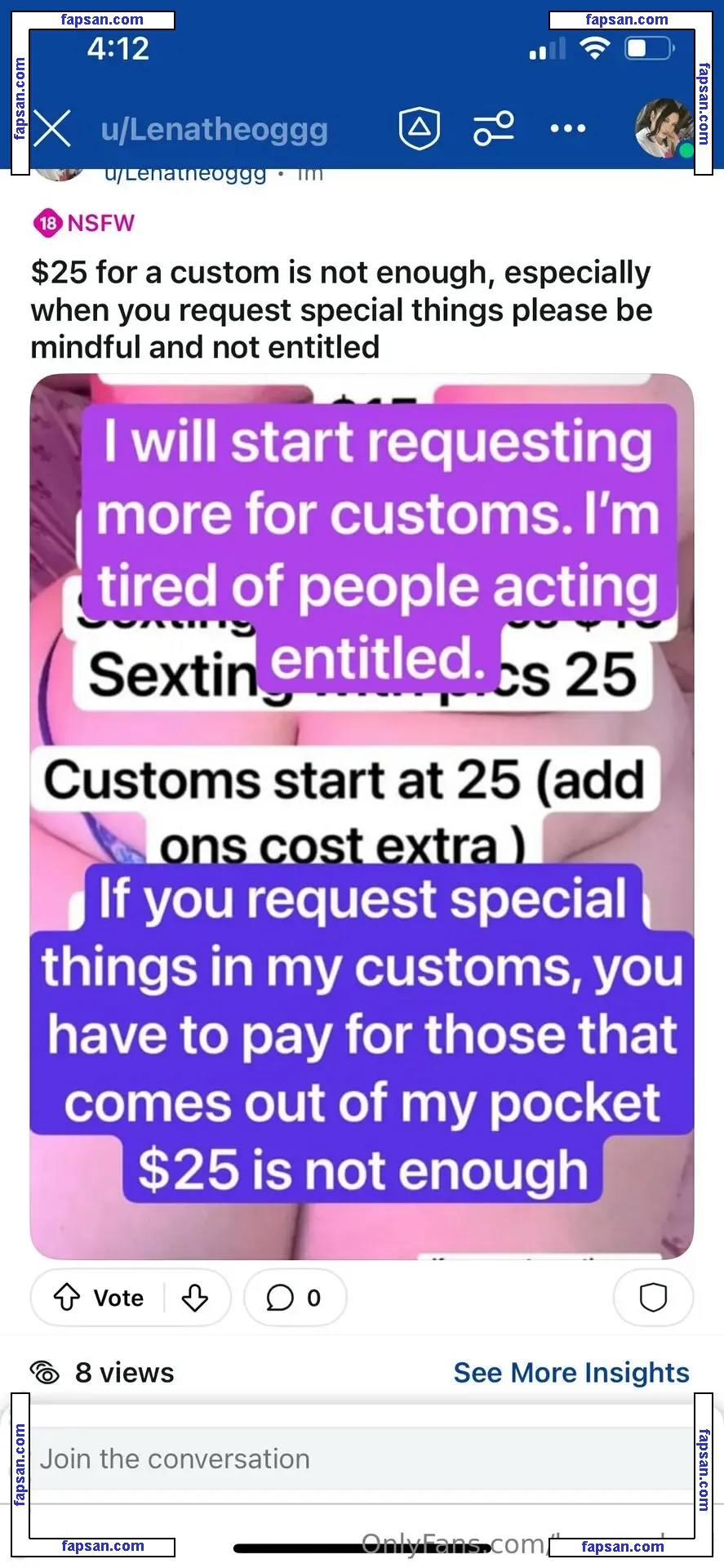The image size is (724, 1568).
Task: Open the profile avatar in the header
Action: pos(664,129)
